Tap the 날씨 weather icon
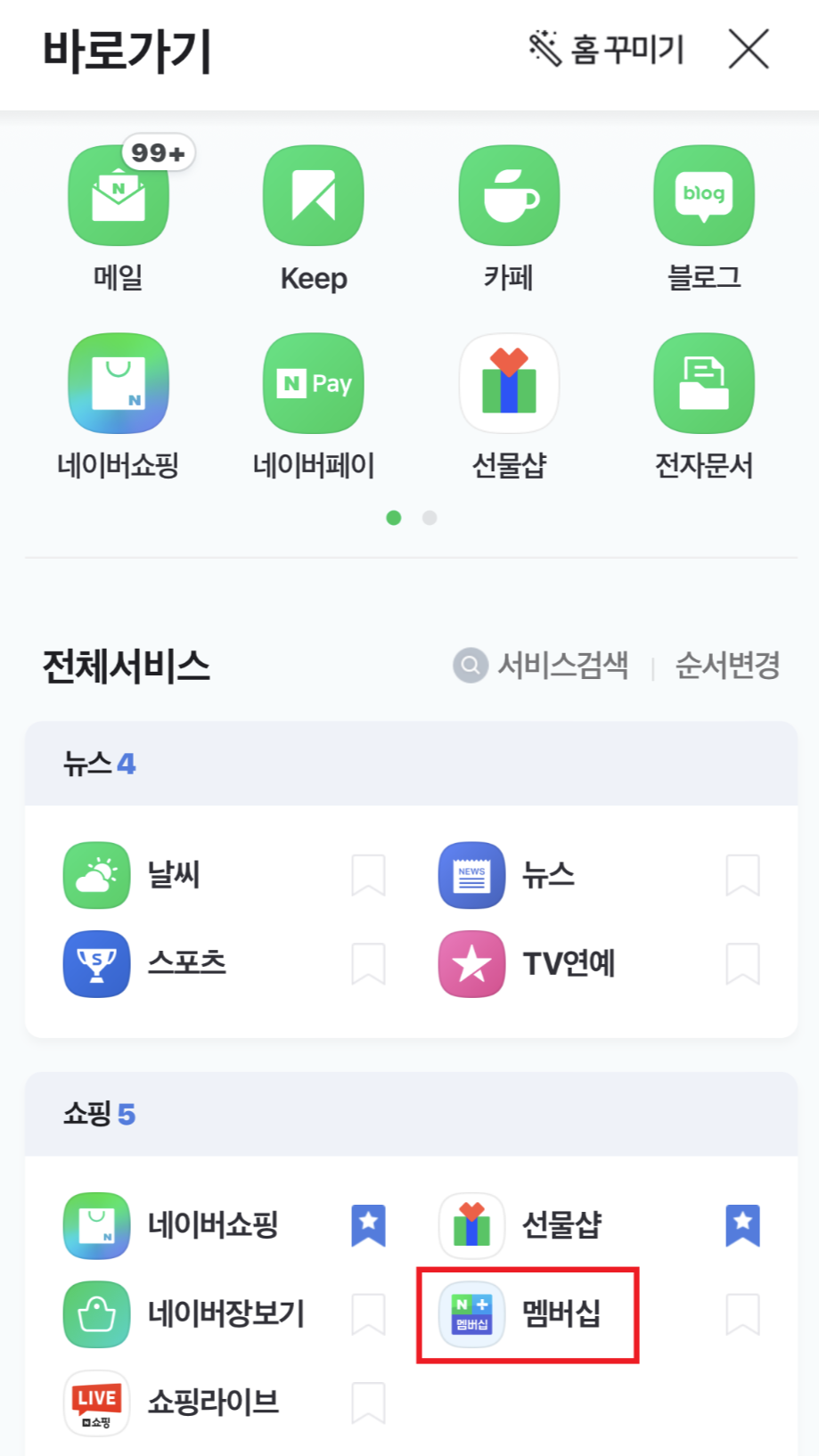 pyautogui.click(x=96, y=875)
